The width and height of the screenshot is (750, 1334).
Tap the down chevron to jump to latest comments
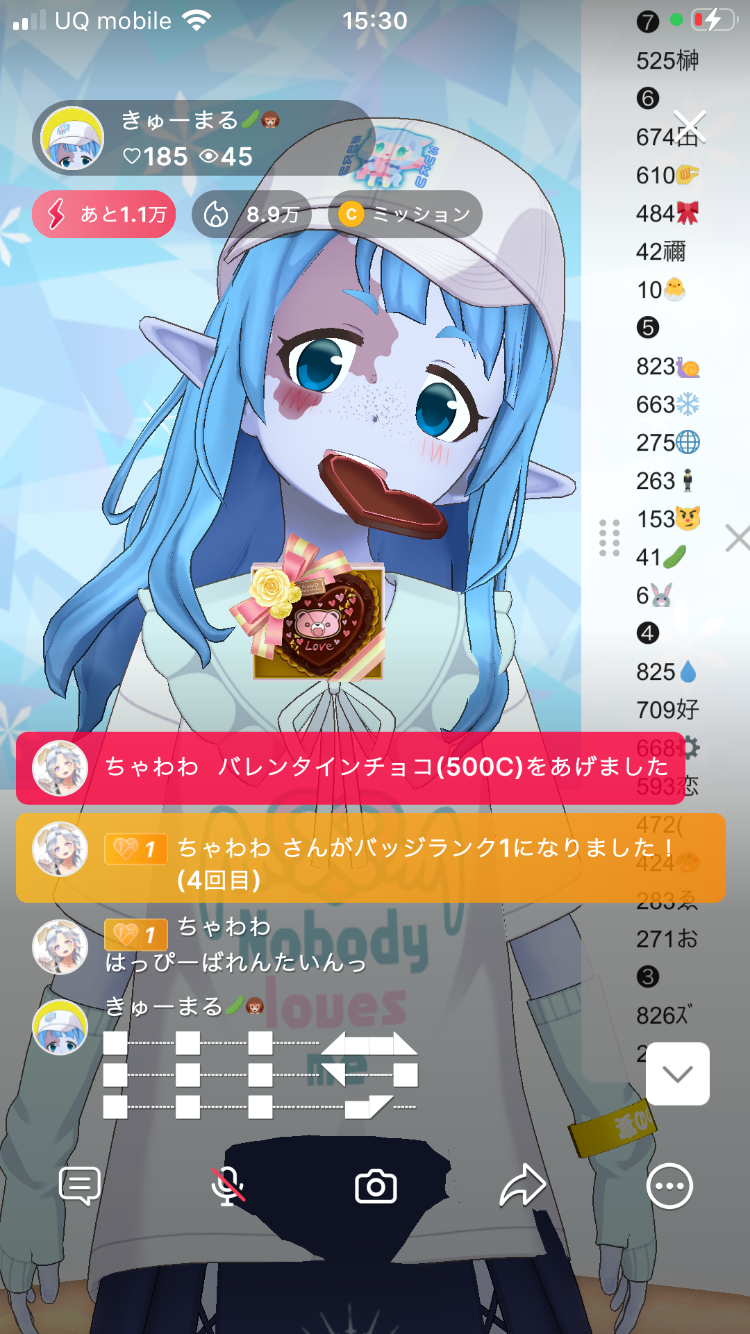[x=677, y=1073]
